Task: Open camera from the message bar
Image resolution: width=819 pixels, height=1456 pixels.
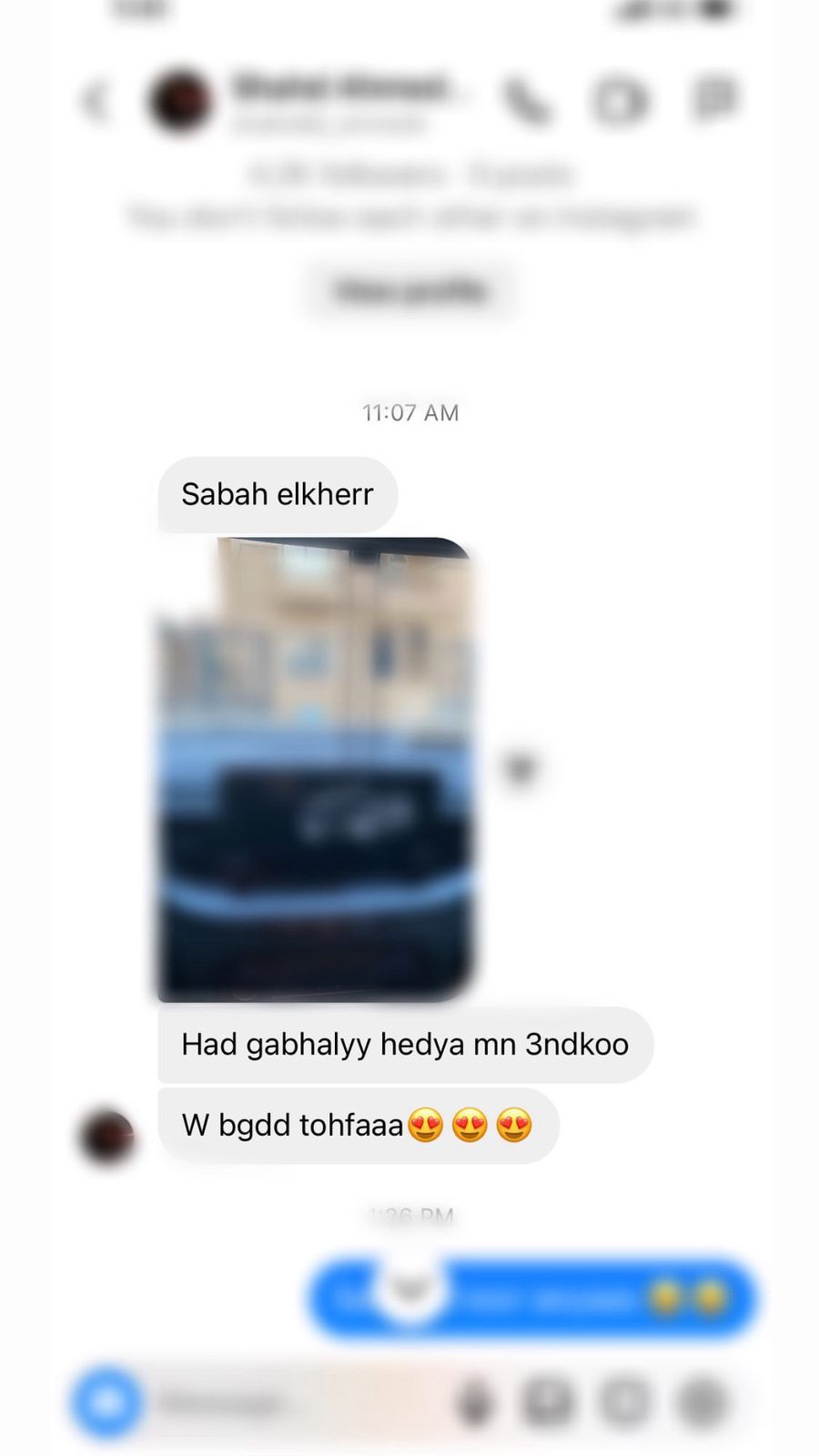Action: pos(107,1402)
